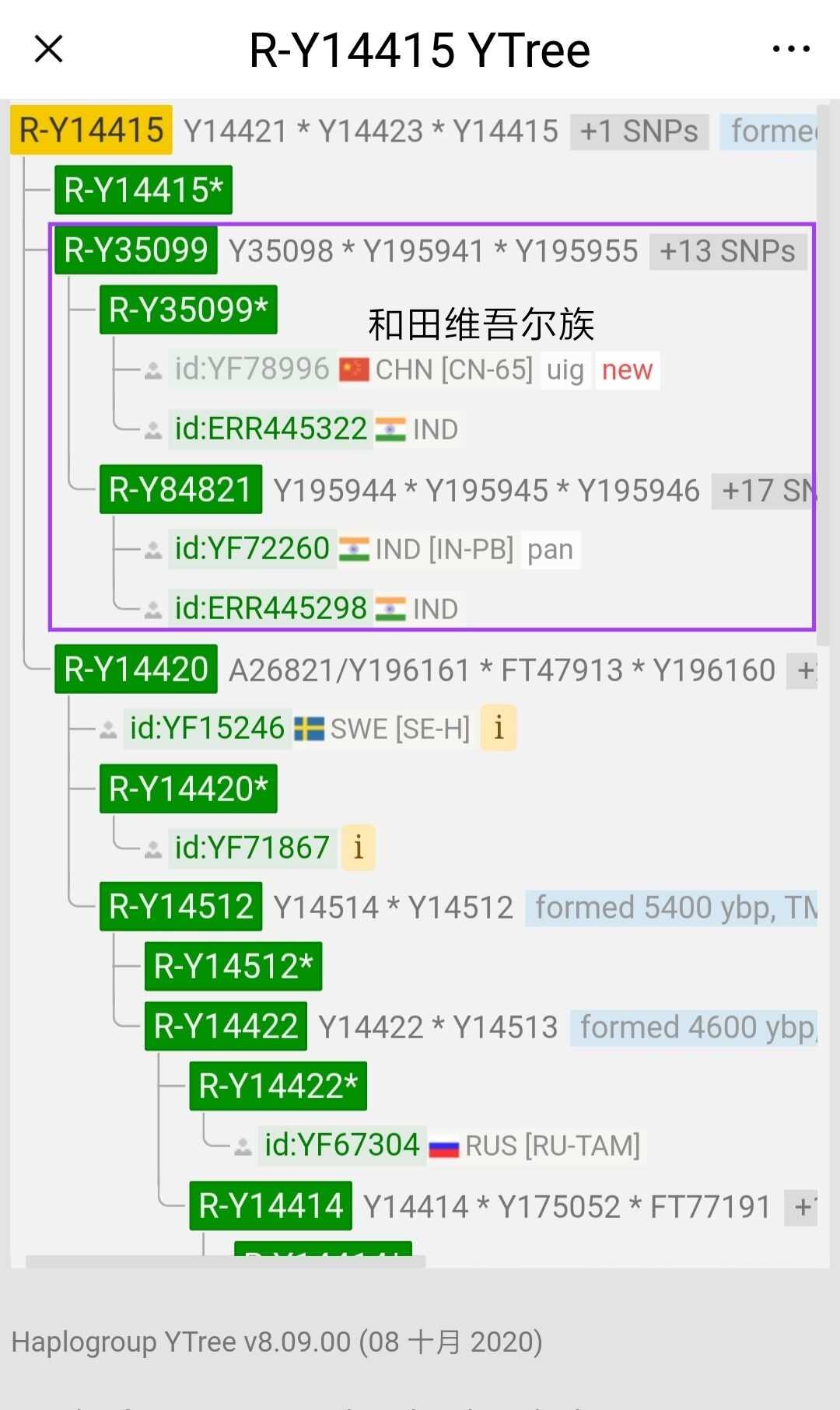Select the R-Y14414 subclade node
This screenshot has height=1410, width=840.
[271, 1206]
